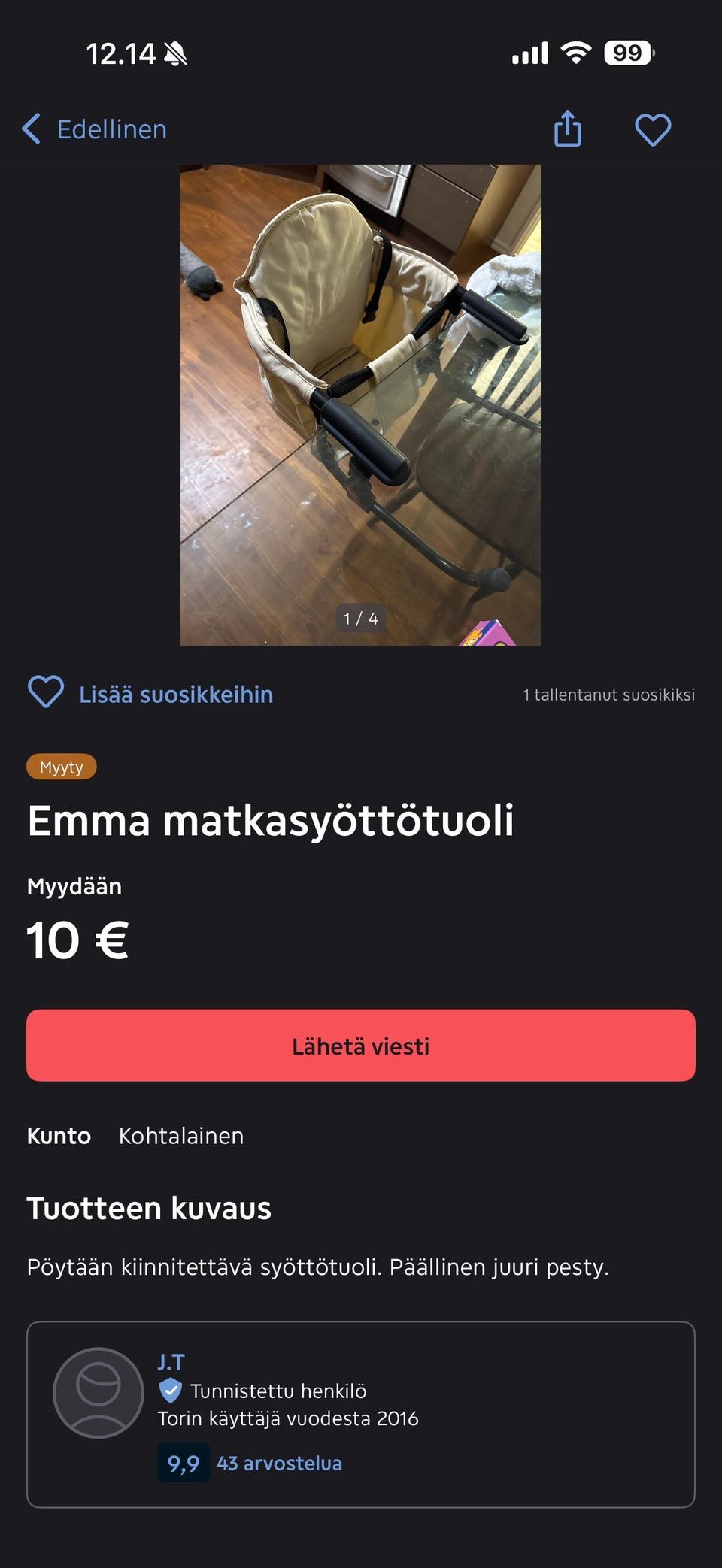Click the verified shield badge on seller profile
The height and width of the screenshot is (1568, 722).
coord(172,1391)
